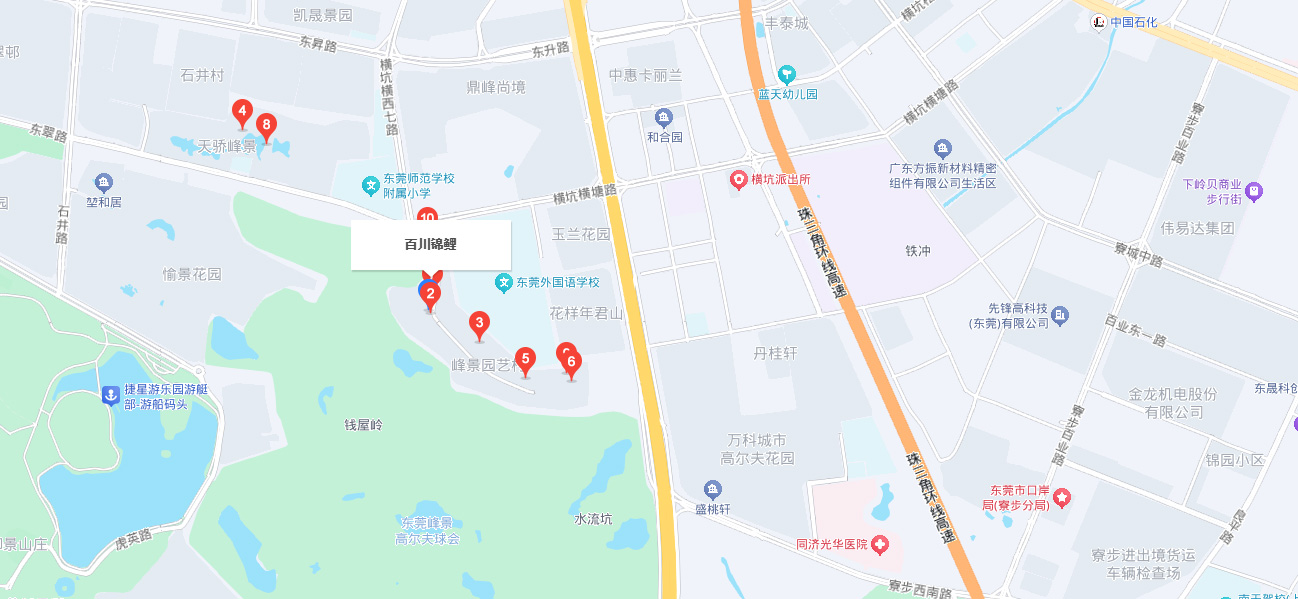Open marker 2 on the map
The image size is (1298, 599).
pyautogui.click(x=430, y=294)
